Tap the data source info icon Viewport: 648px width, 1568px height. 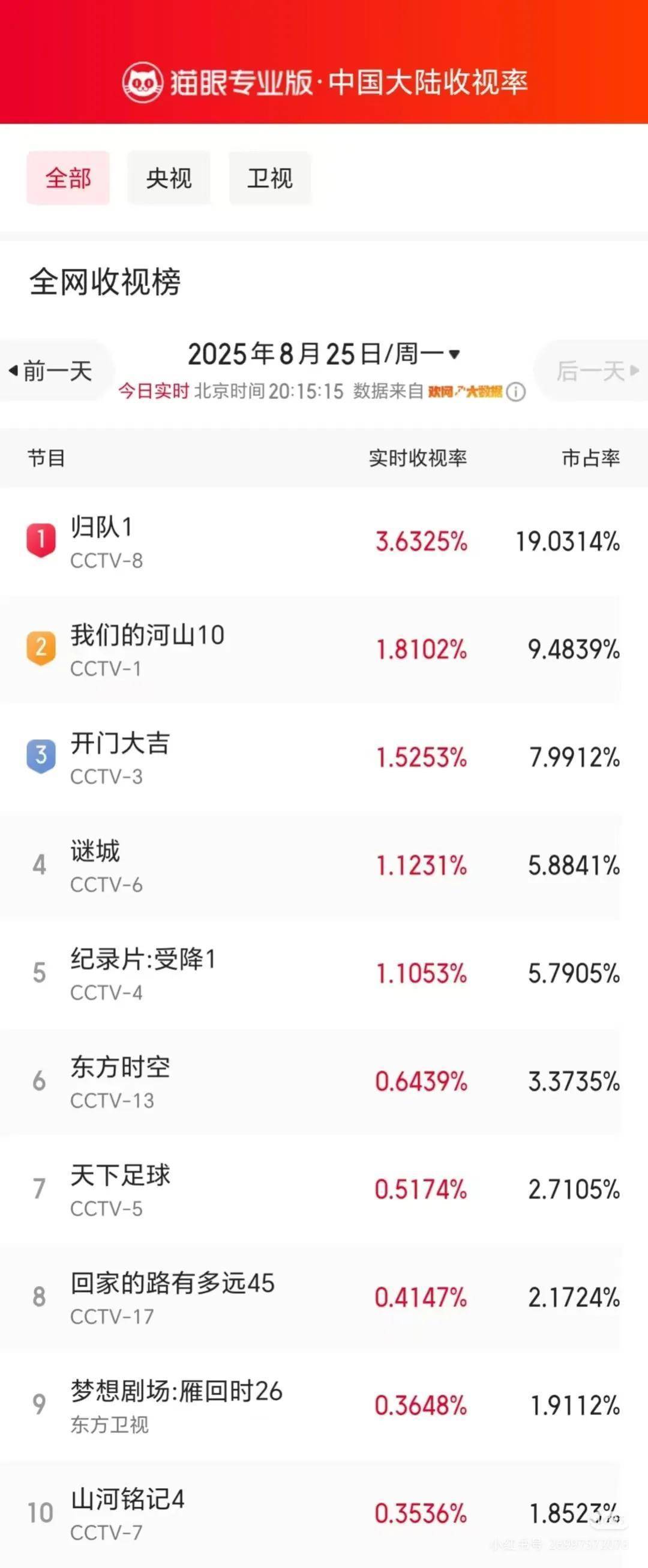[516, 391]
